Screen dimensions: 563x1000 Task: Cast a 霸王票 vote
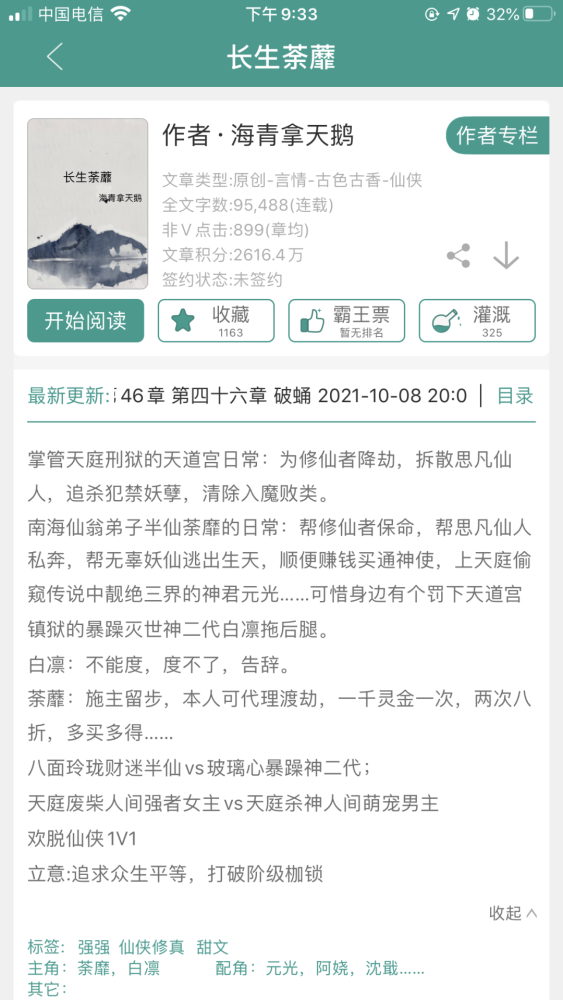pyautogui.click(x=347, y=320)
